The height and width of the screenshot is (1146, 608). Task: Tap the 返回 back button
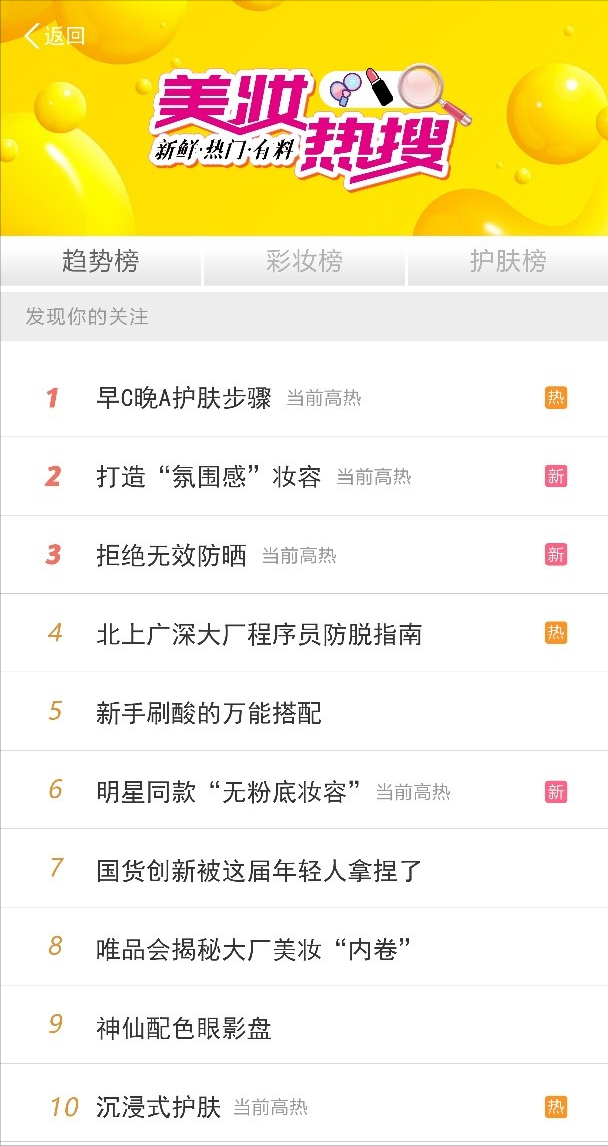pyautogui.click(x=56, y=36)
